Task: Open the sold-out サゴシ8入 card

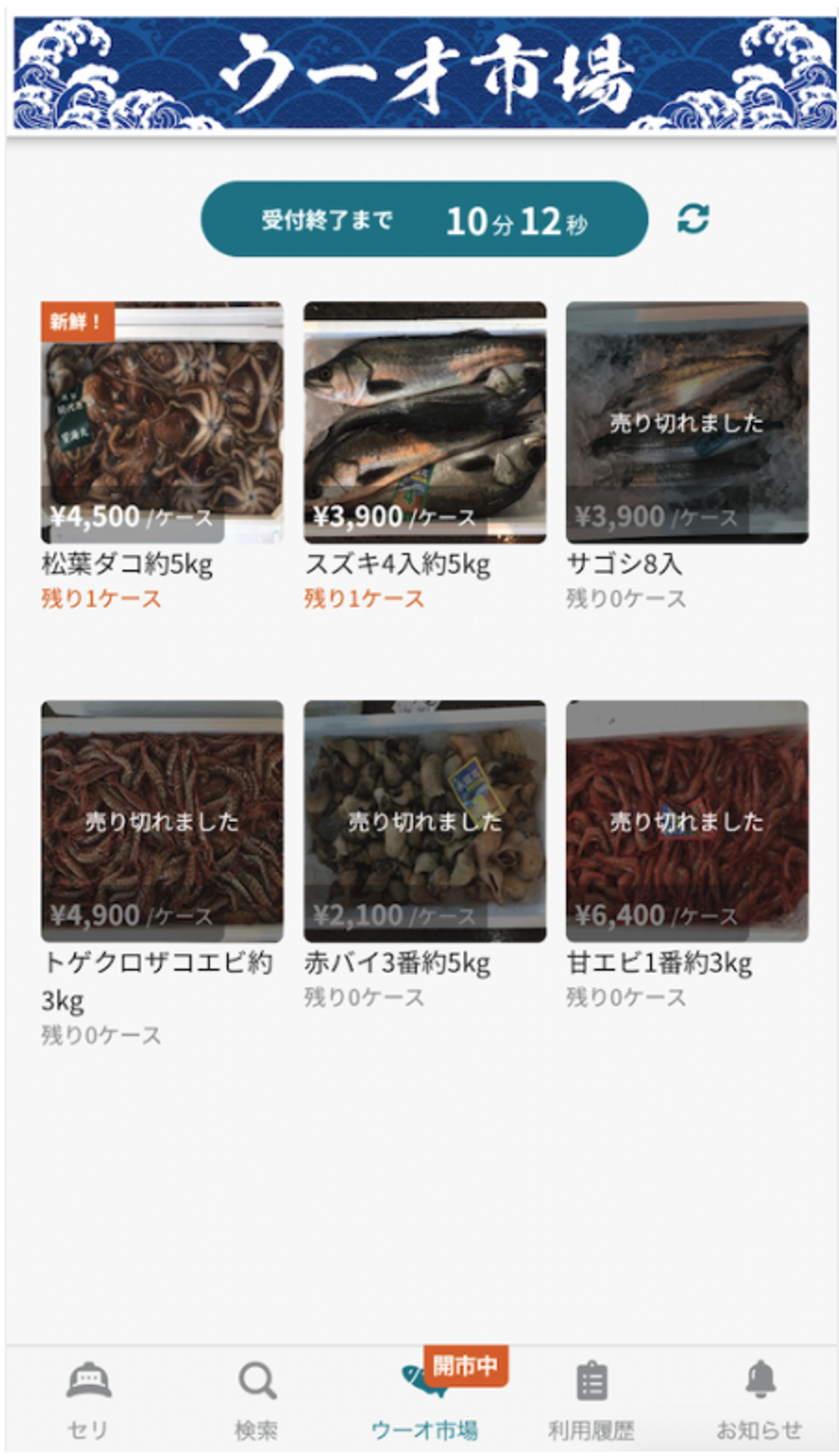Action: click(687, 422)
